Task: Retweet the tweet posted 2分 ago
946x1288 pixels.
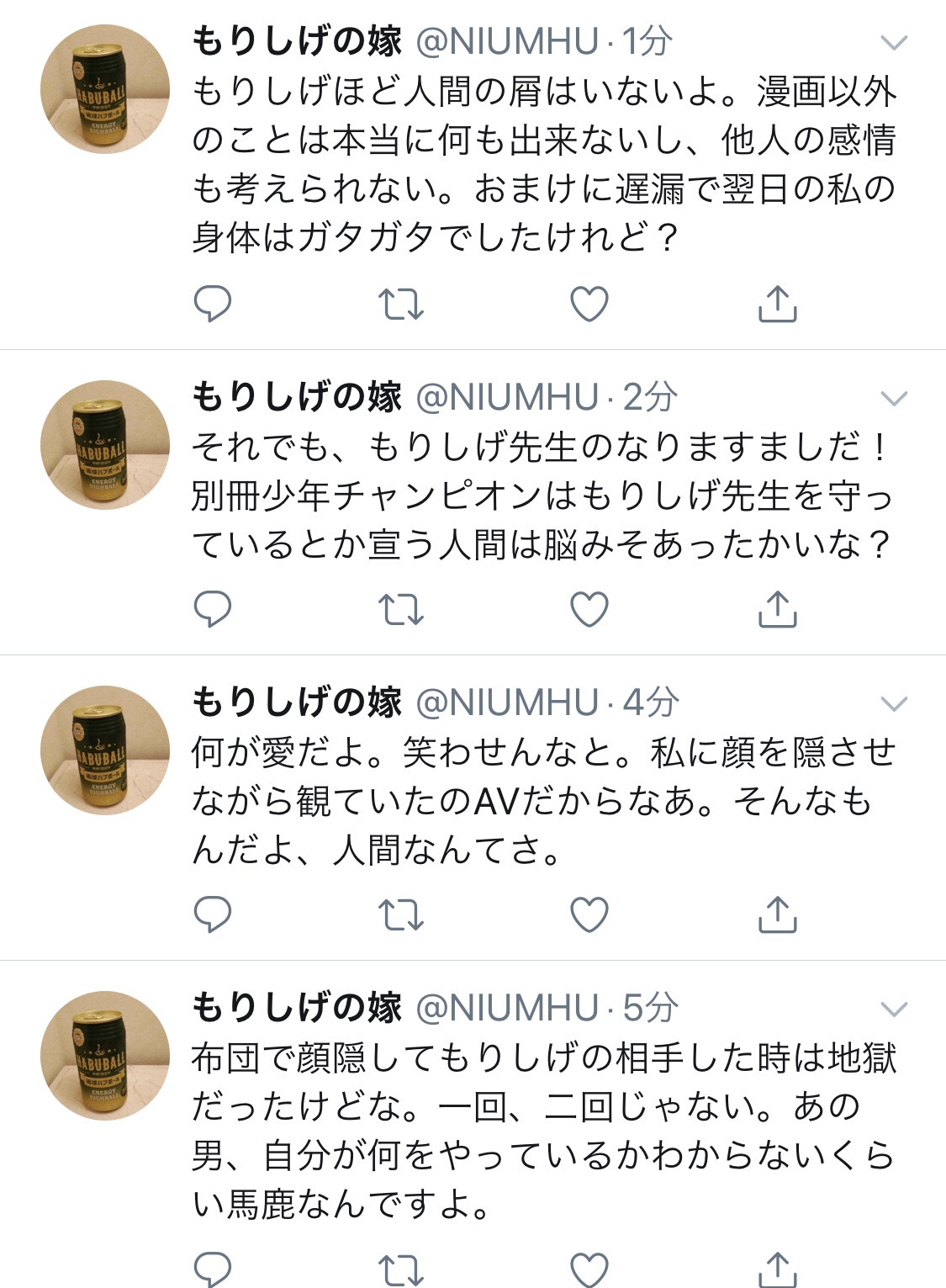Action: (x=400, y=609)
